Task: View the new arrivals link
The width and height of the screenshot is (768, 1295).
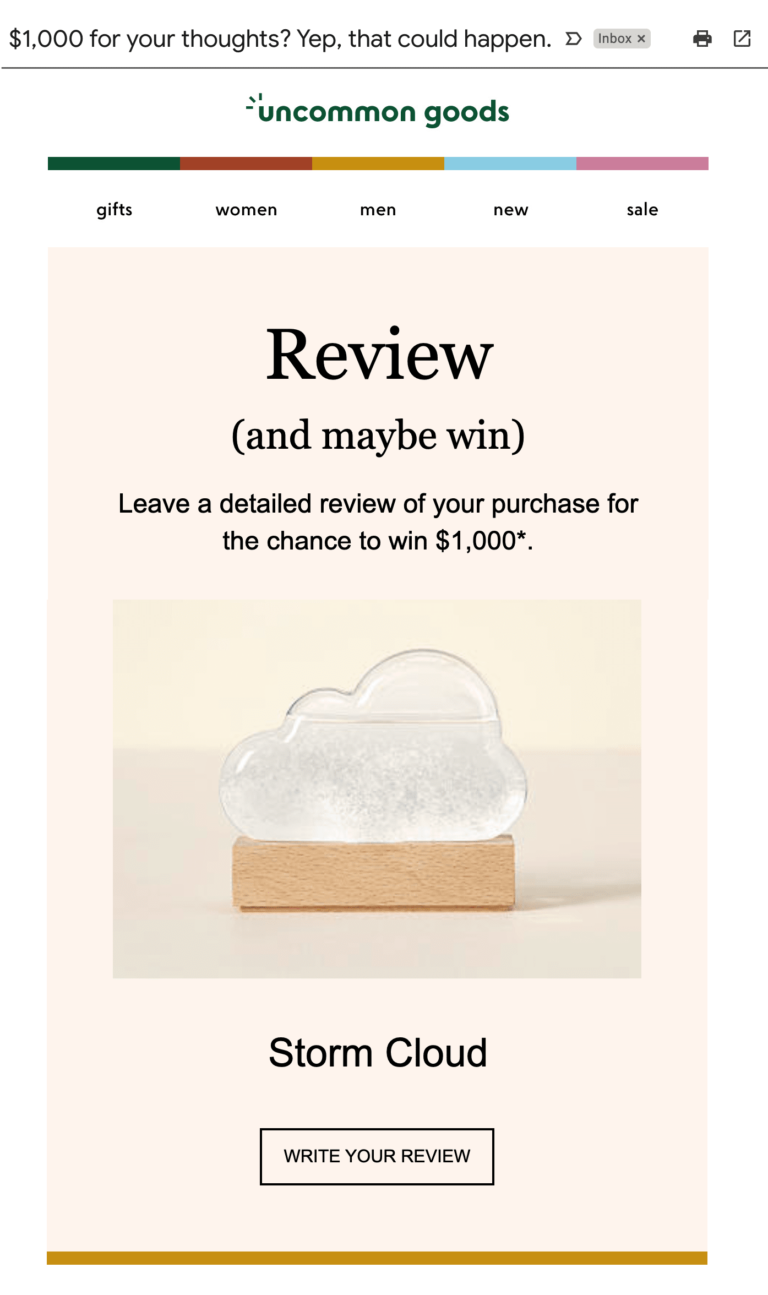Action: click(510, 209)
